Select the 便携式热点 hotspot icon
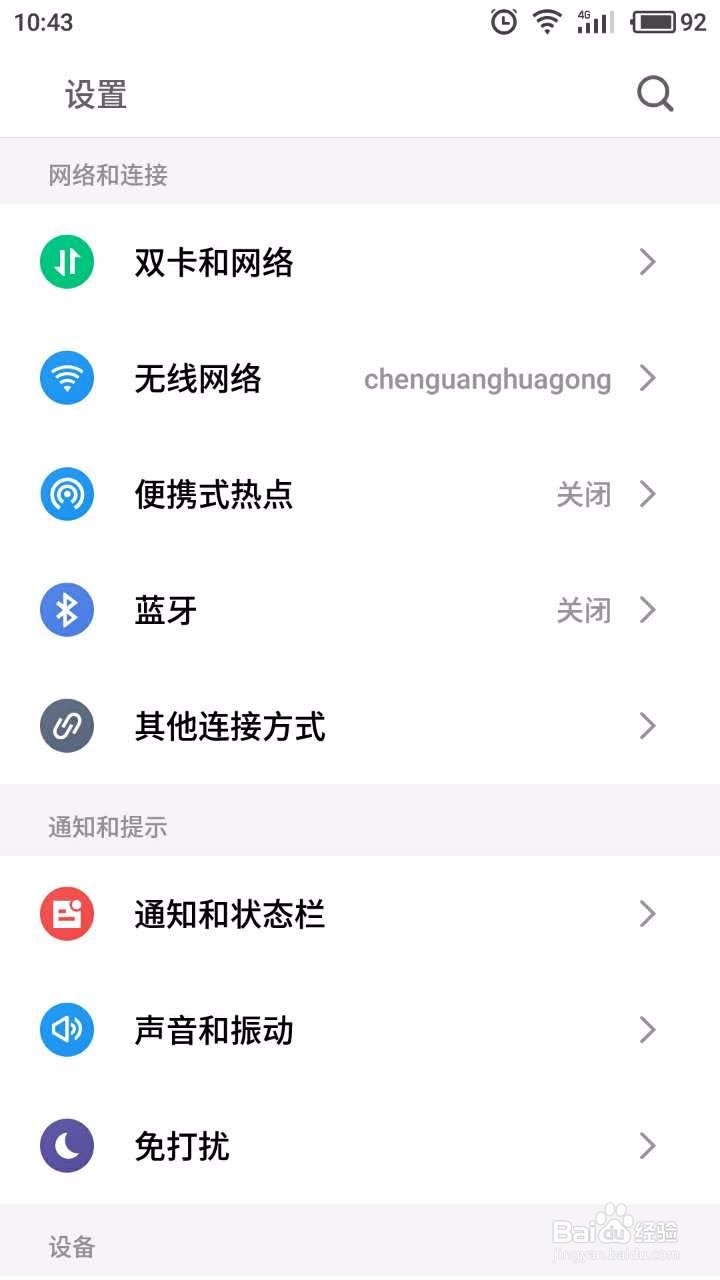720x1280 pixels. [66, 494]
